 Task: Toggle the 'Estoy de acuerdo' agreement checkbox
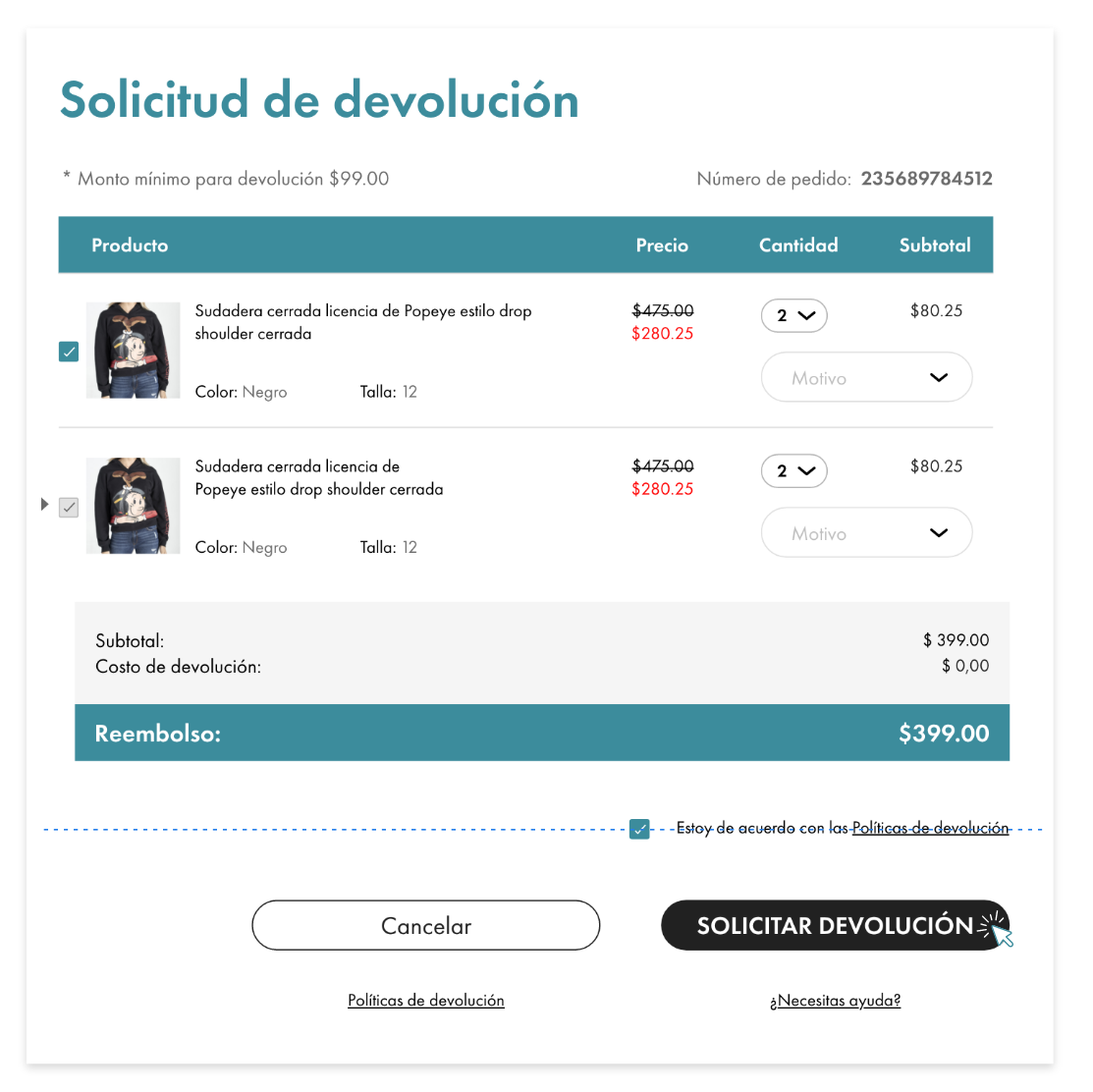[x=639, y=829]
